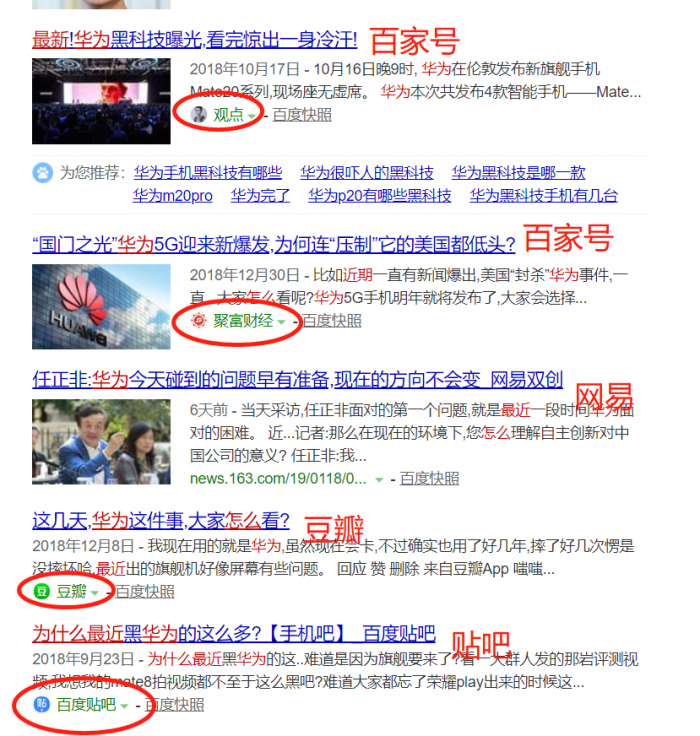Tap the suggestion 华为很吓人的黑科技
The image size is (700, 736).
pyautogui.click(x=367, y=173)
